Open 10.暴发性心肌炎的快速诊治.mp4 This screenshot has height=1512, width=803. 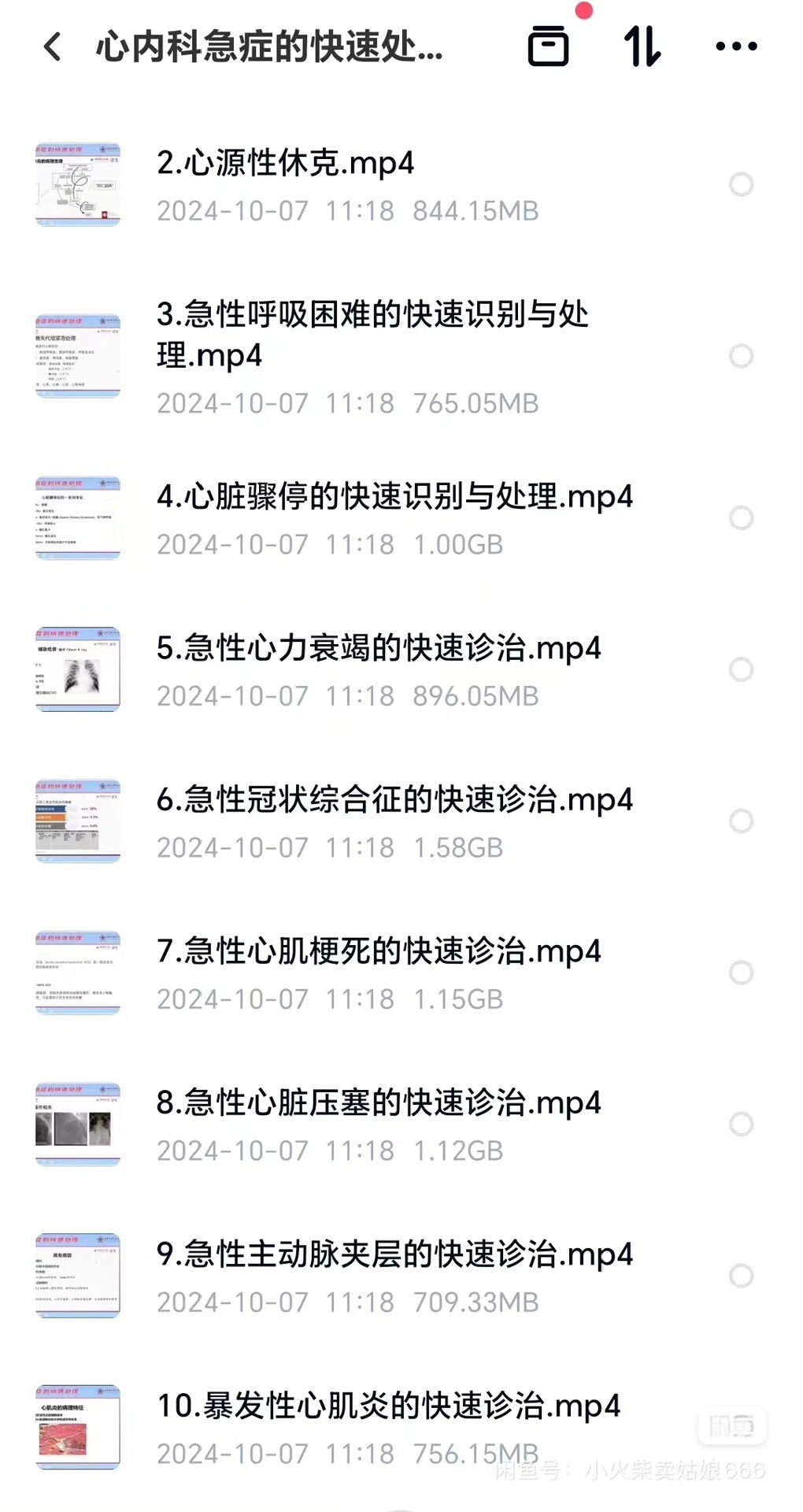click(x=388, y=1406)
